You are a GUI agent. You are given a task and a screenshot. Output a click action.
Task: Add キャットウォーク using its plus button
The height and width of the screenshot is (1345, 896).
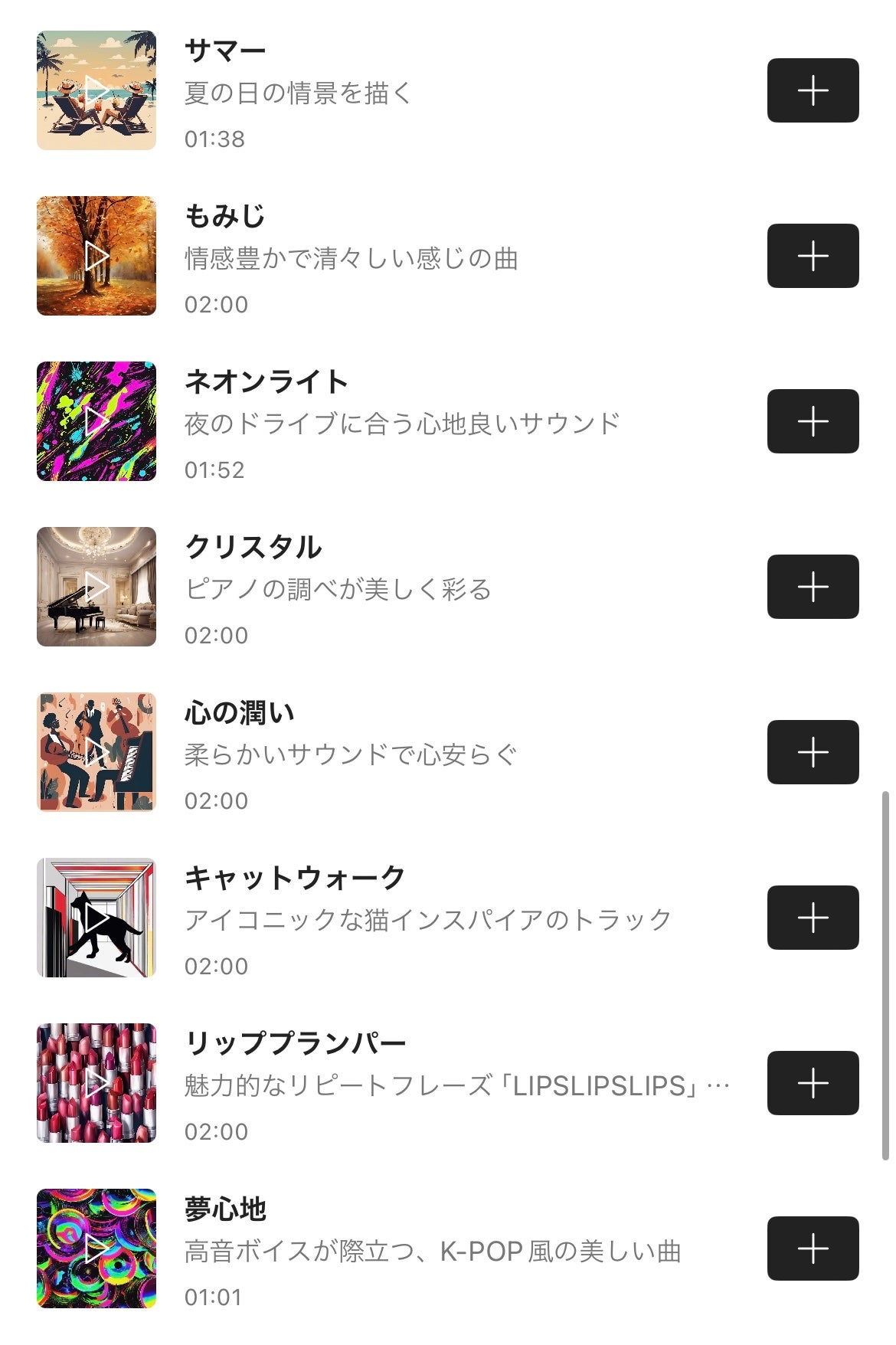pyautogui.click(x=813, y=918)
